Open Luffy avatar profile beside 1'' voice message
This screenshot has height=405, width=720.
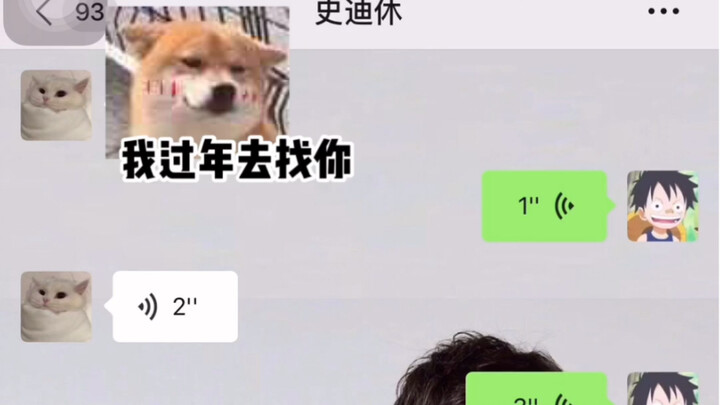662,207
